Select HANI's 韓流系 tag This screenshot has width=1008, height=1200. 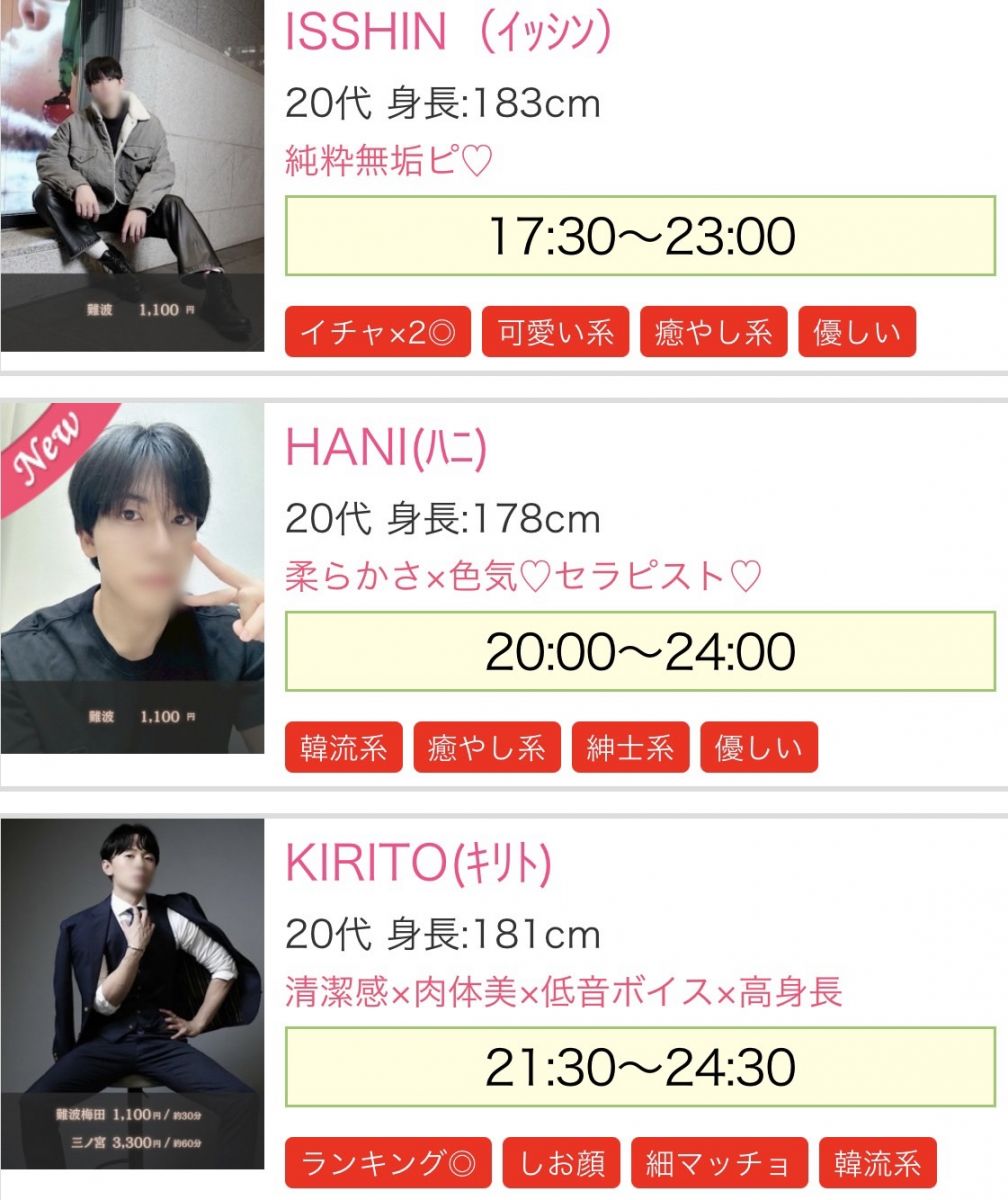(x=344, y=748)
